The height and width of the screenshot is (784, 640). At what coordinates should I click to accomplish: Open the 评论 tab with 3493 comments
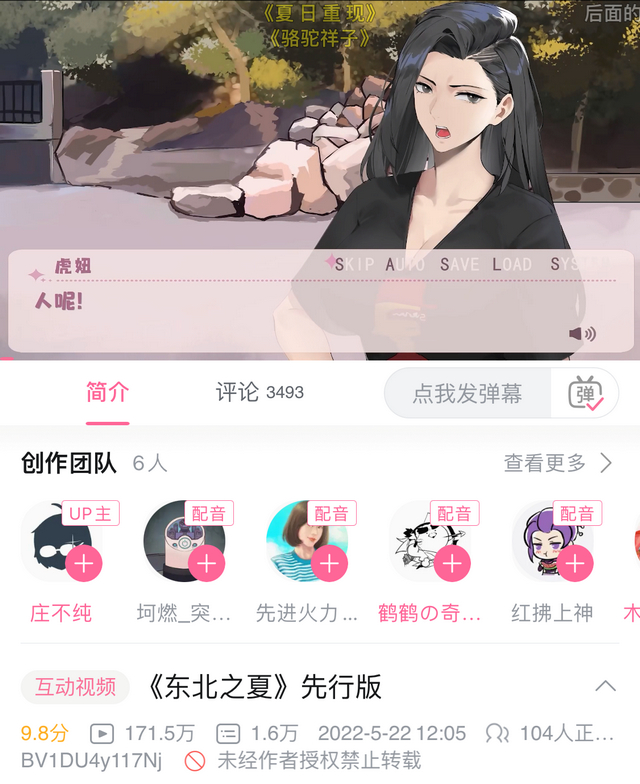pos(259,393)
